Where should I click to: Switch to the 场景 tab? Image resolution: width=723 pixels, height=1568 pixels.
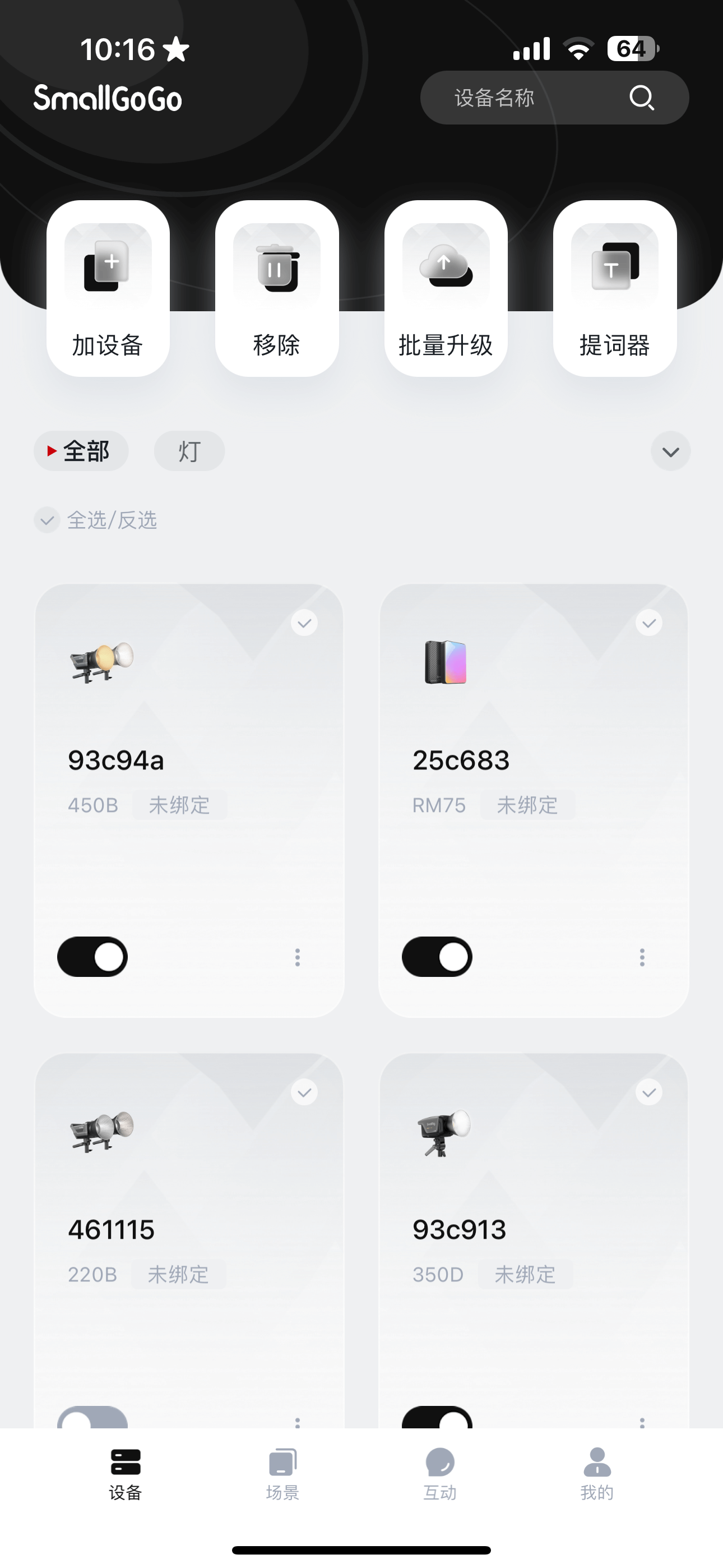tap(282, 1474)
